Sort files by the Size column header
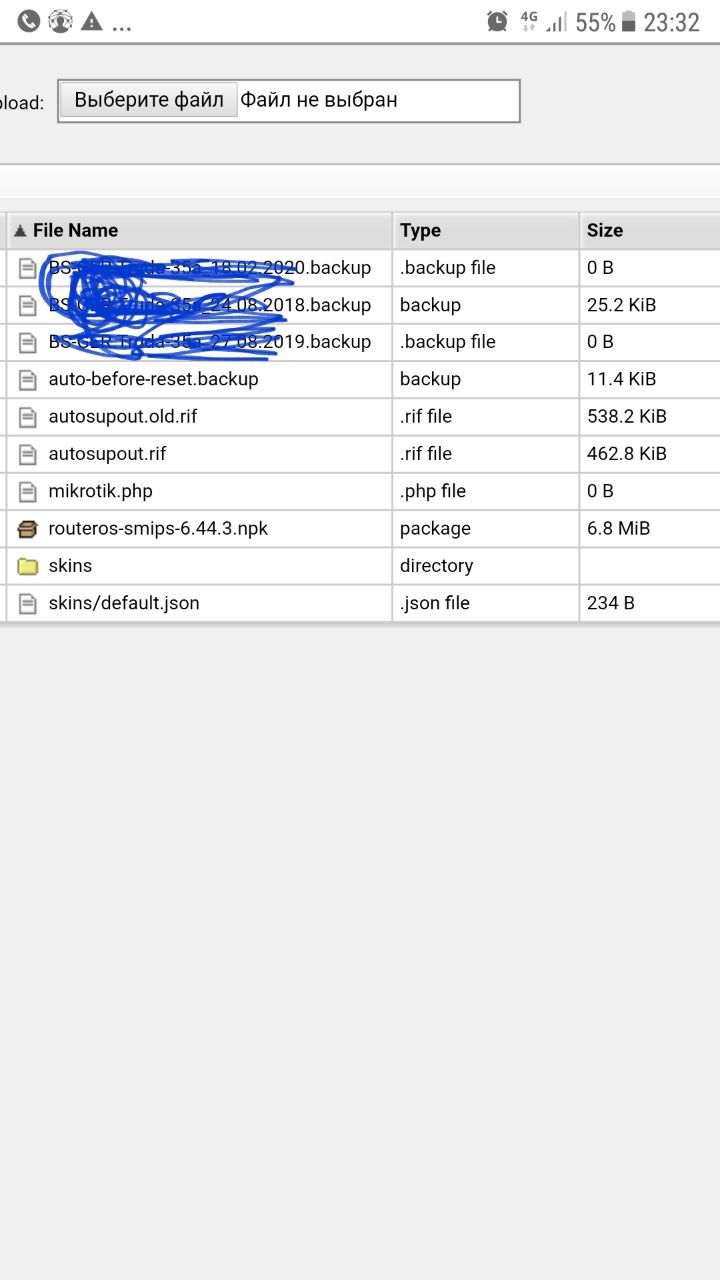The image size is (720, 1280). click(x=650, y=231)
